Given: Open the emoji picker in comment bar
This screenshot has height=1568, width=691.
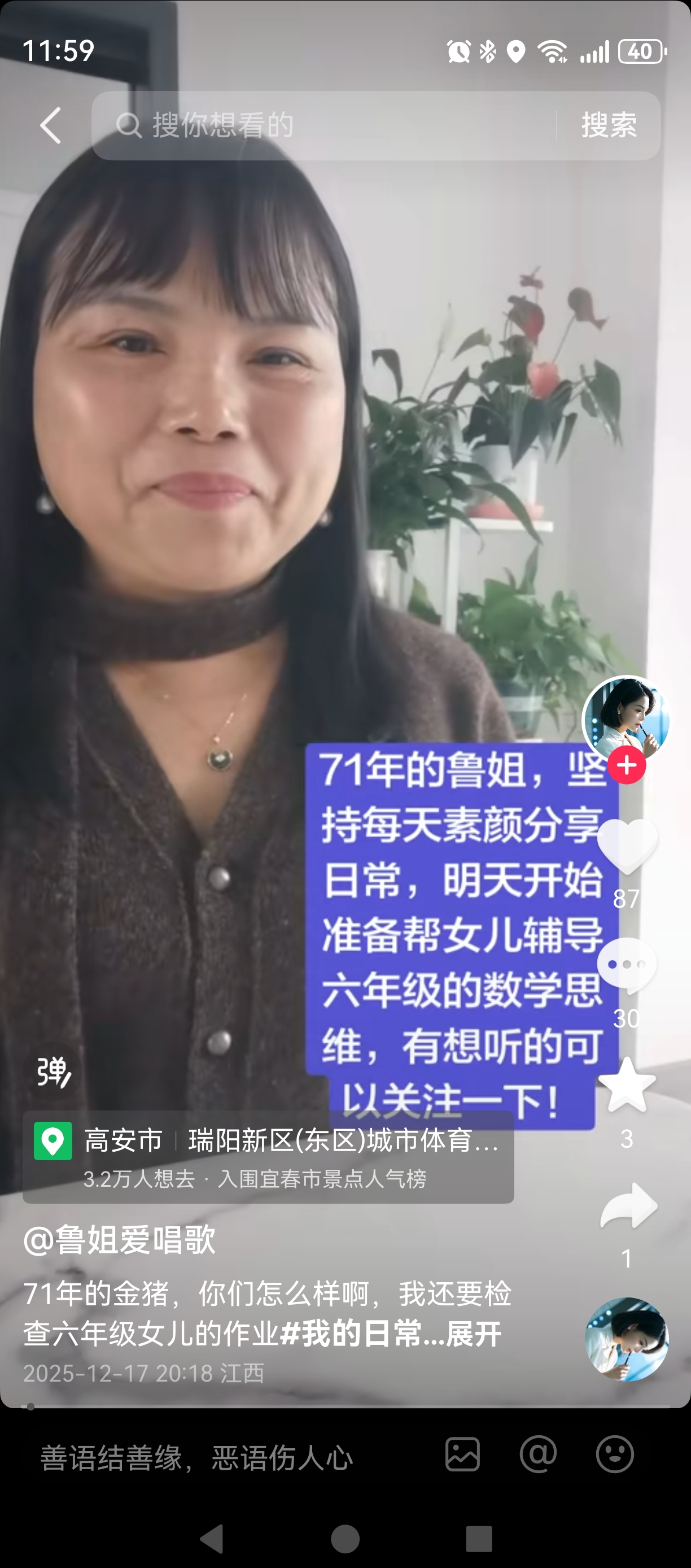Looking at the screenshot, I should pos(614,1455).
